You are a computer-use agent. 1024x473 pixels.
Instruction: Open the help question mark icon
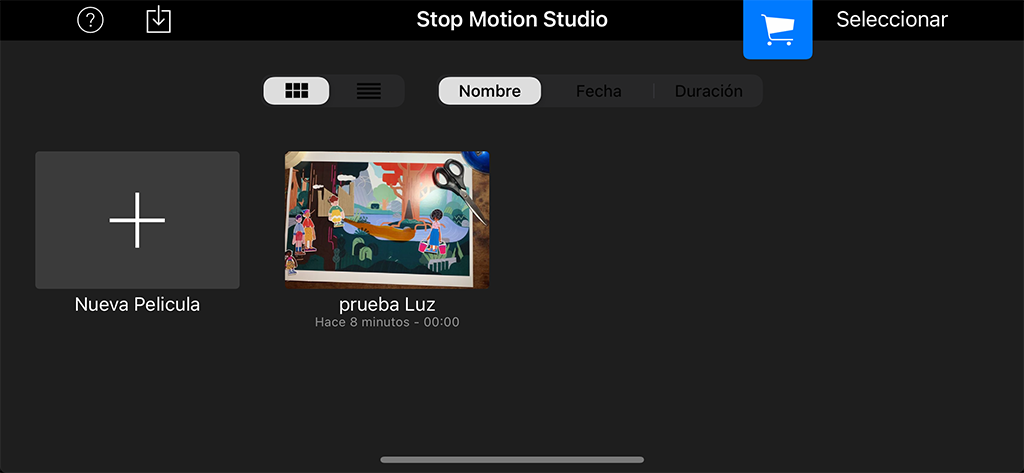90,20
